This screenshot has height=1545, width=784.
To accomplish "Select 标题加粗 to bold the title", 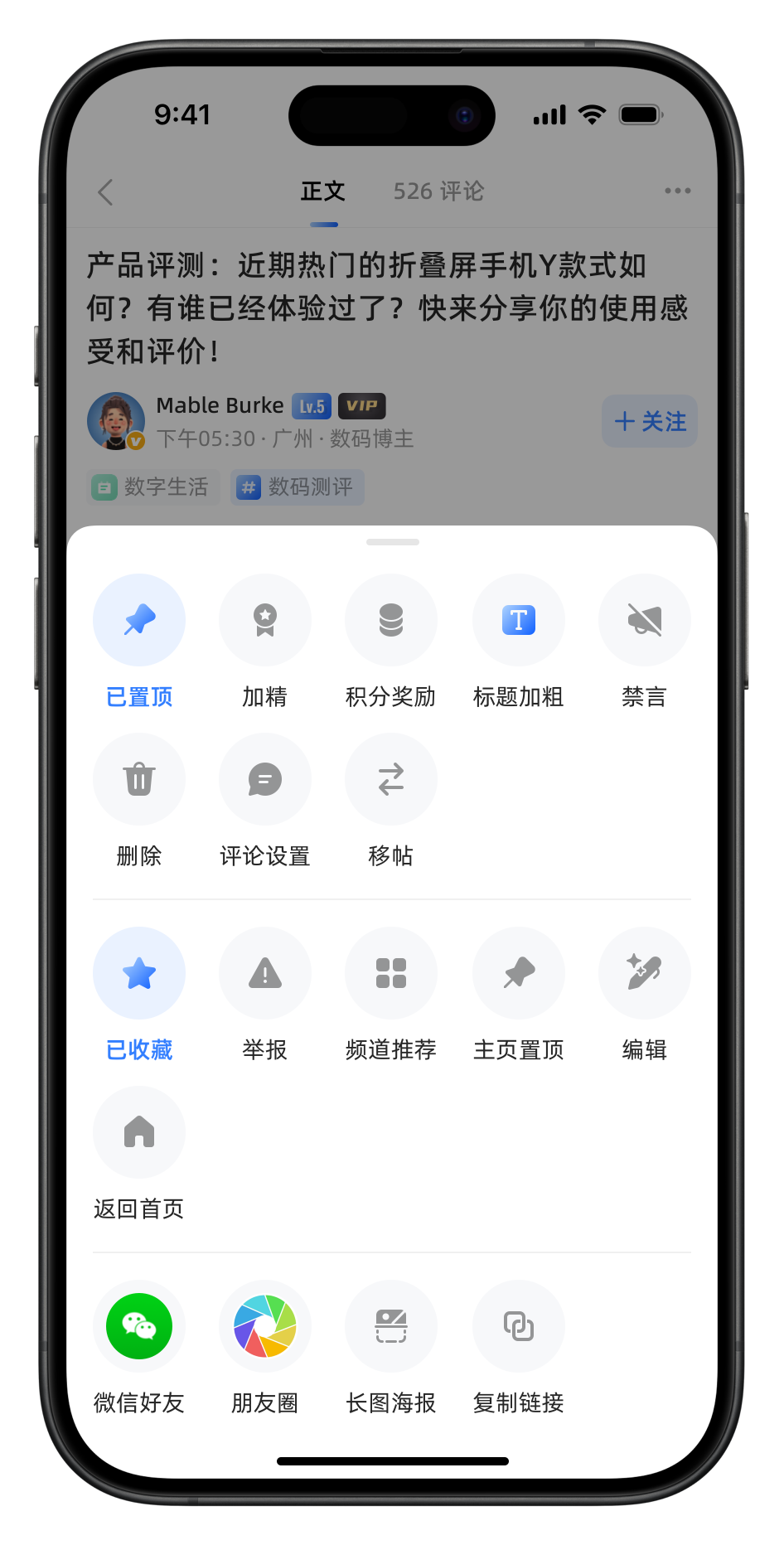I will tap(519, 621).
